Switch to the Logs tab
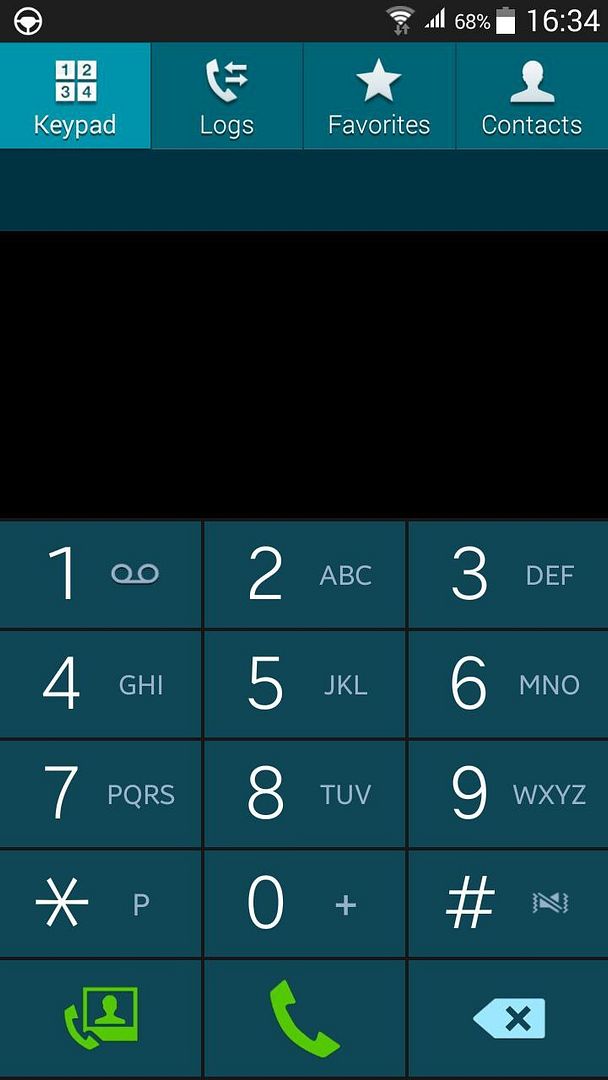 pyautogui.click(x=227, y=97)
